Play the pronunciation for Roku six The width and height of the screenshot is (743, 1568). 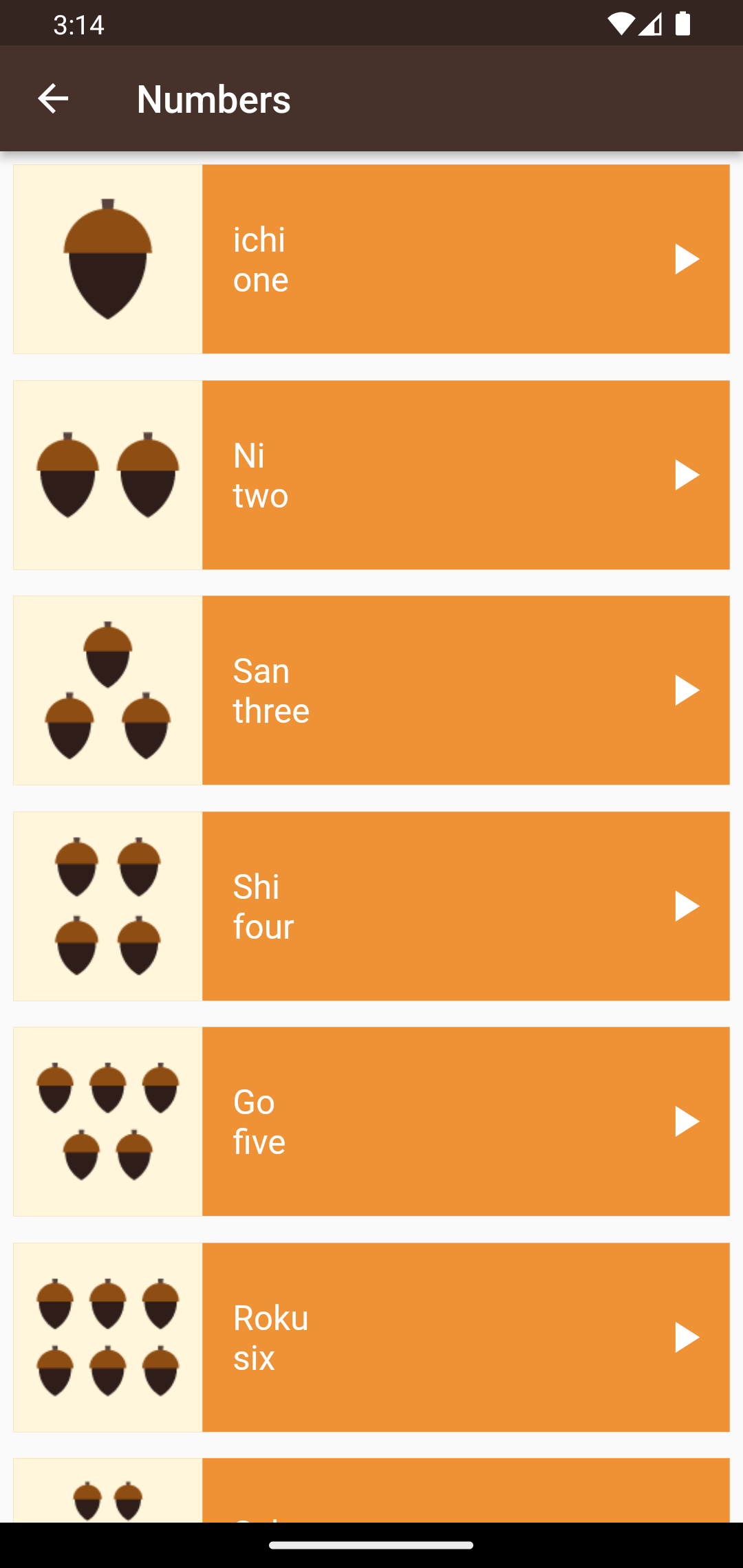point(687,1337)
